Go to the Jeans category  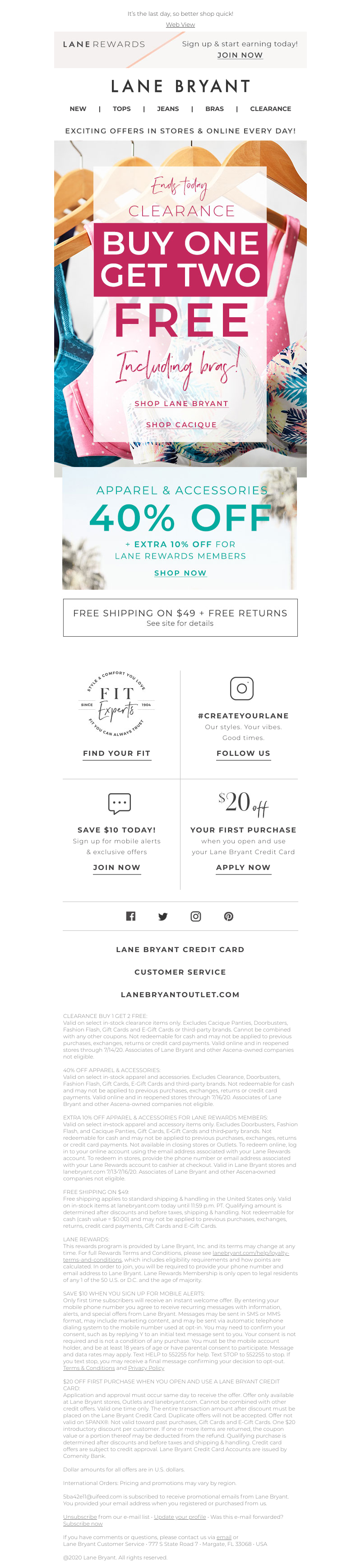[167, 109]
